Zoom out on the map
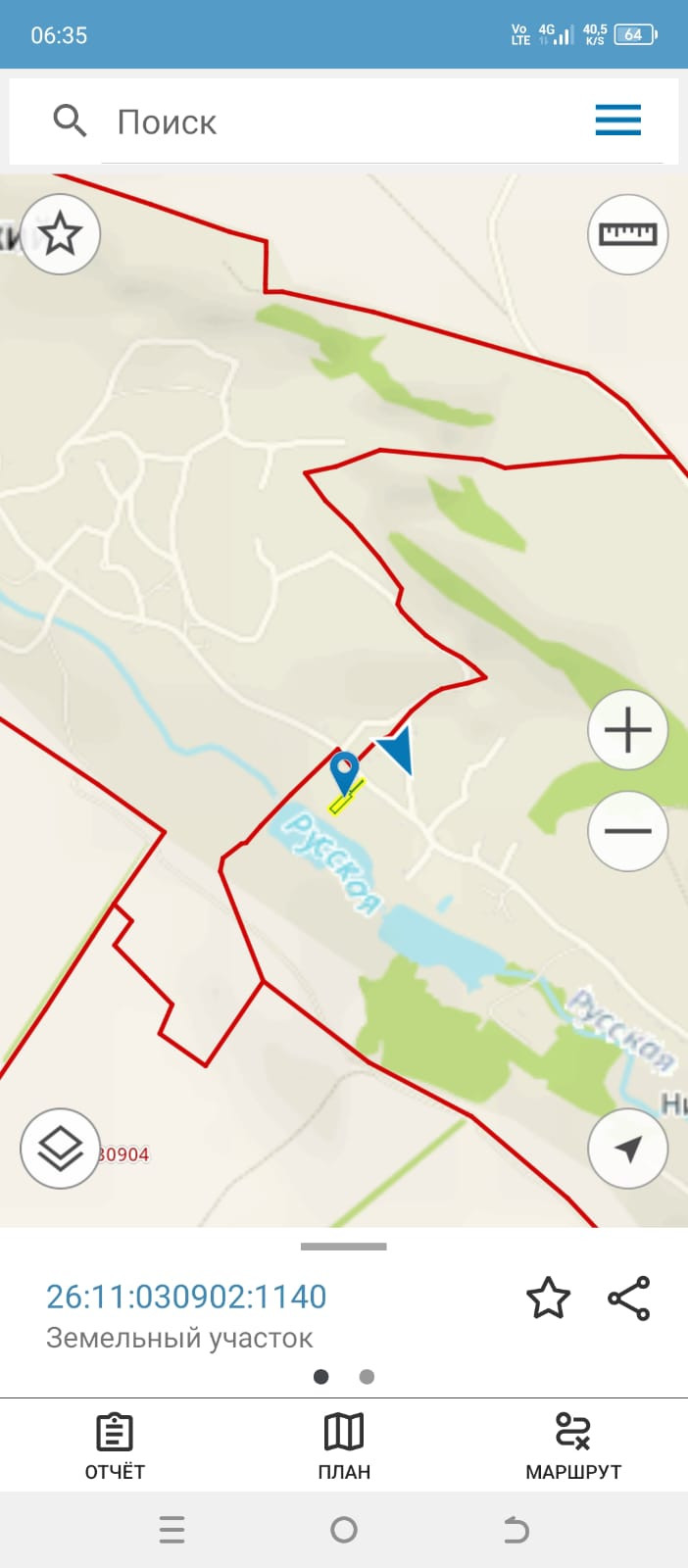The width and height of the screenshot is (688, 1568). 627,831
